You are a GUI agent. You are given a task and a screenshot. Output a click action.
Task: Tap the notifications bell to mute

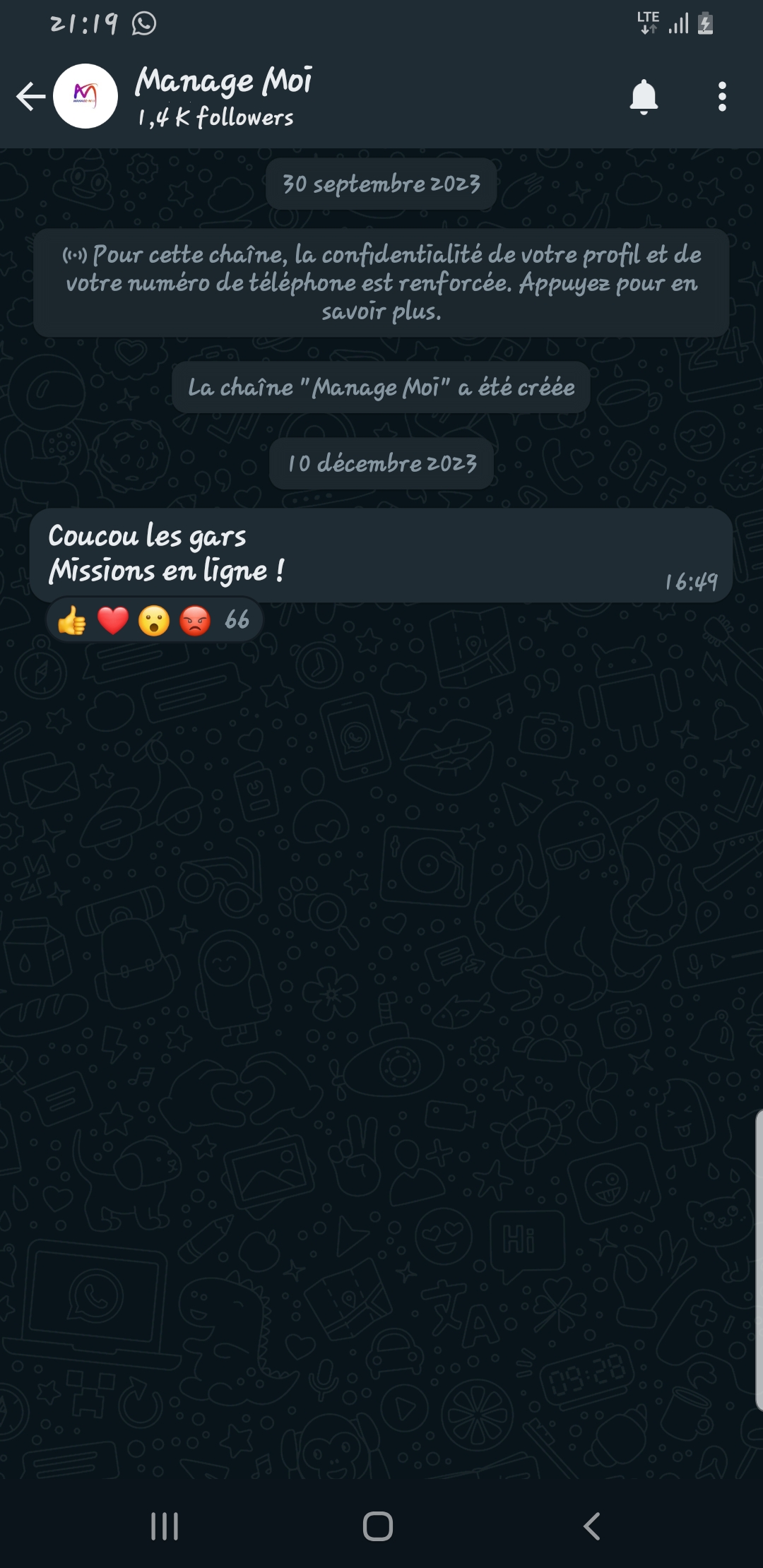(x=643, y=97)
